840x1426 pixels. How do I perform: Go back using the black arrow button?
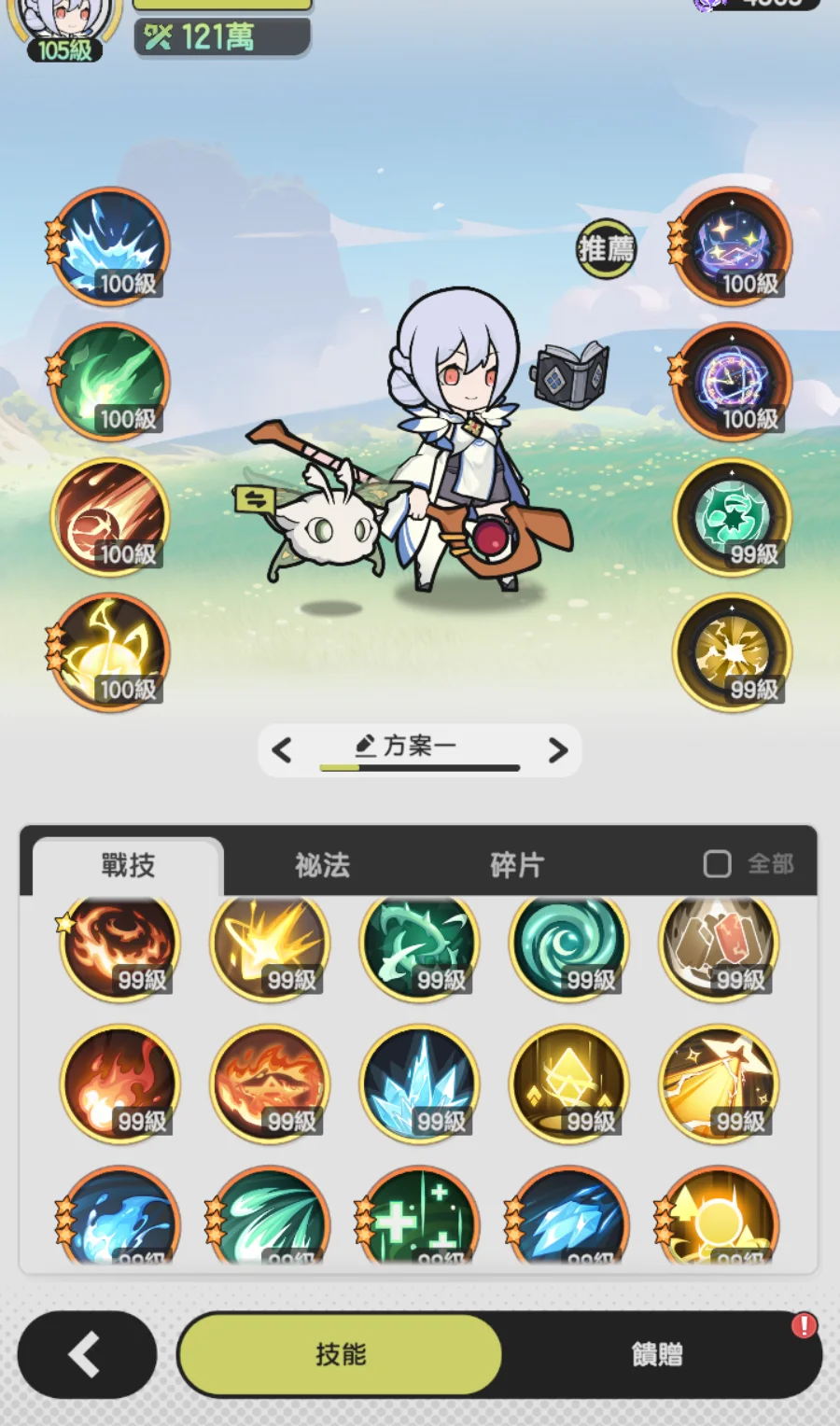tap(87, 1355)
